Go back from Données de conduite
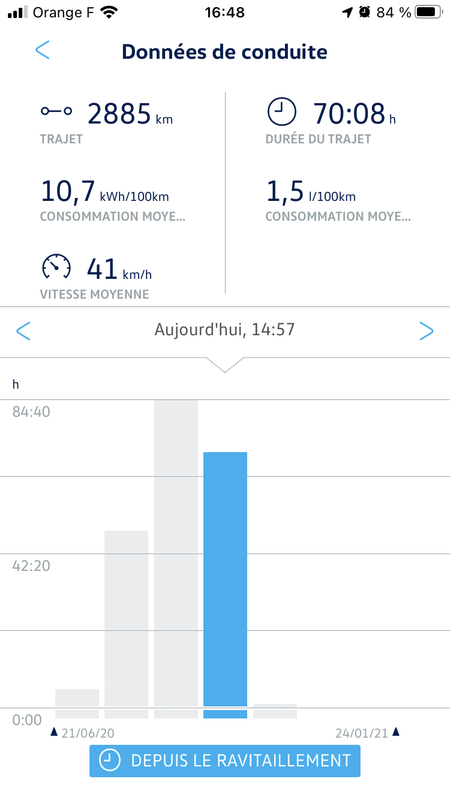 [42, 51]
